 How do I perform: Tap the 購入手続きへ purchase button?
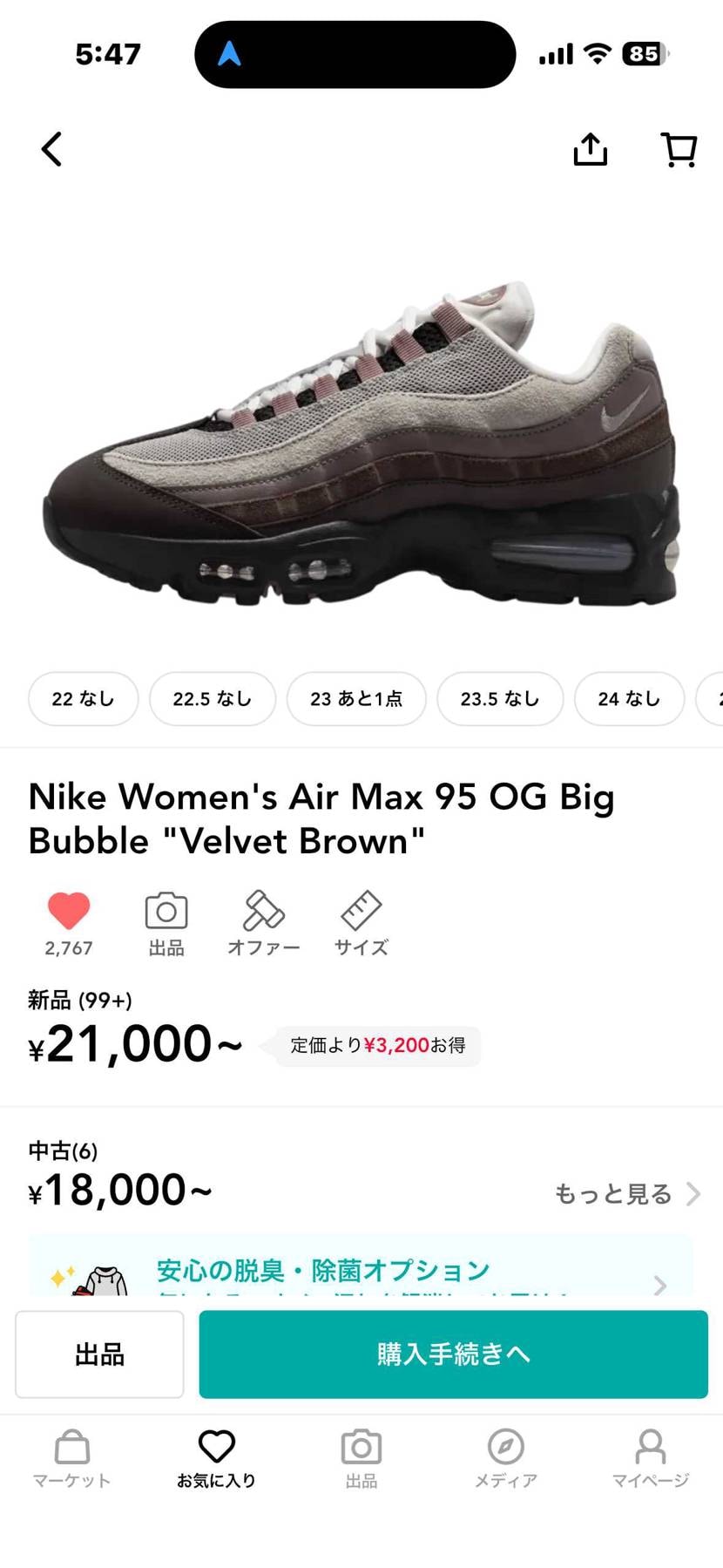[x=453, y=1354]
